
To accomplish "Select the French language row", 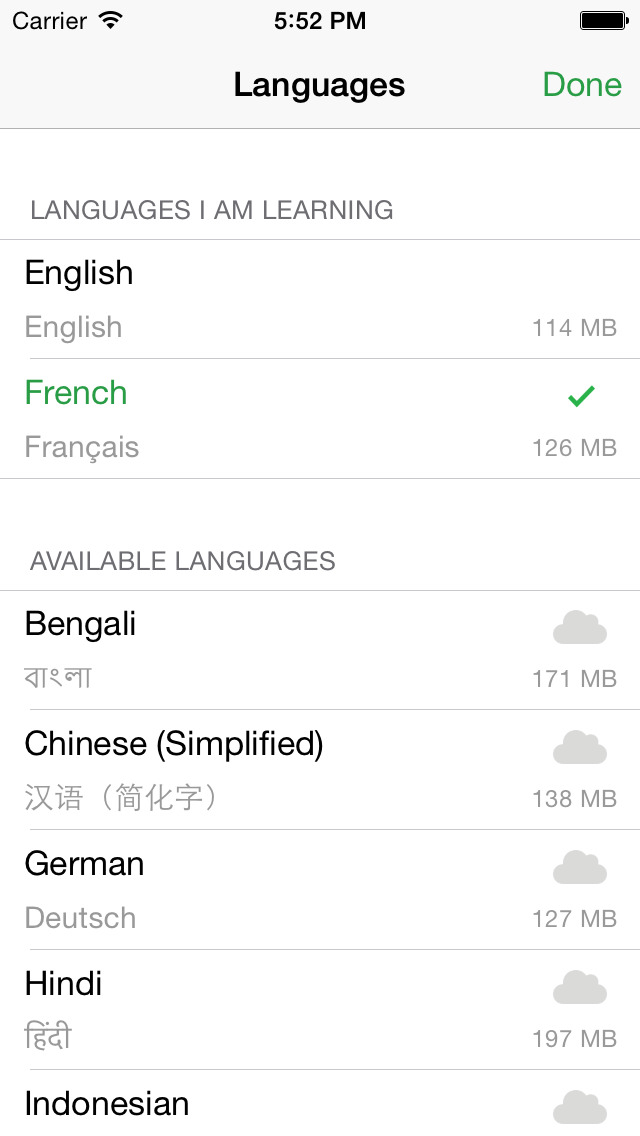I will click(x=320, y=419).
